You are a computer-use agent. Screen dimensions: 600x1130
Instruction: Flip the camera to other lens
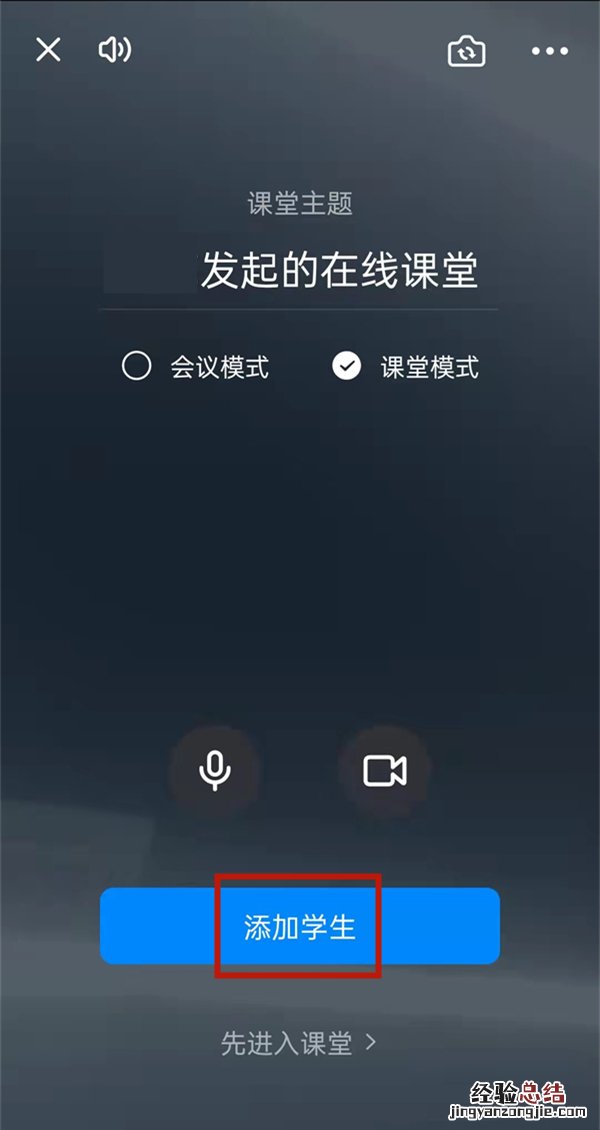pyautogui.click(x=466, y=51)
